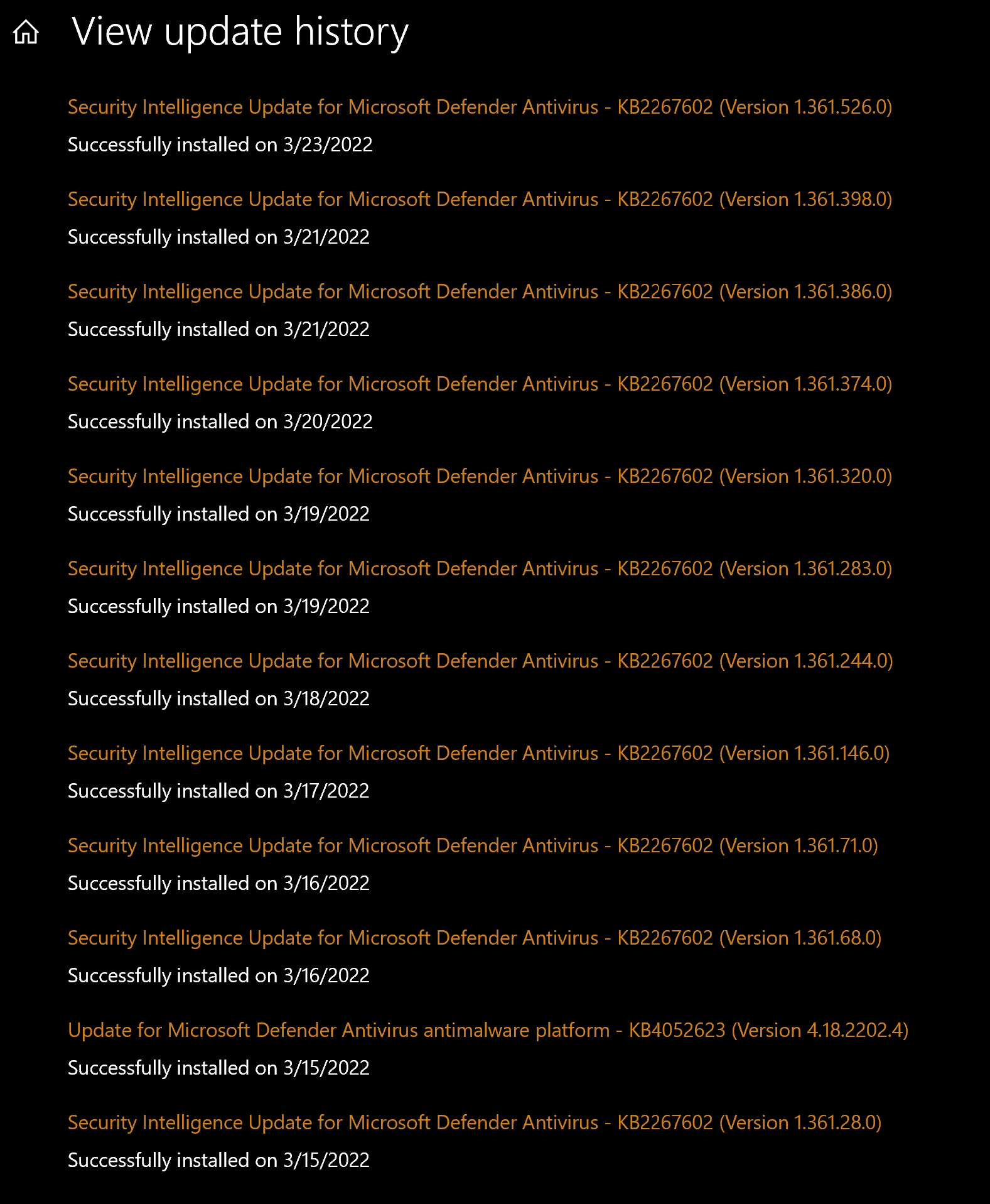This screenshot has height=1204, width=990.
Task: Open the Version 1.361.244.0 update link
Action: coord(480,661)
